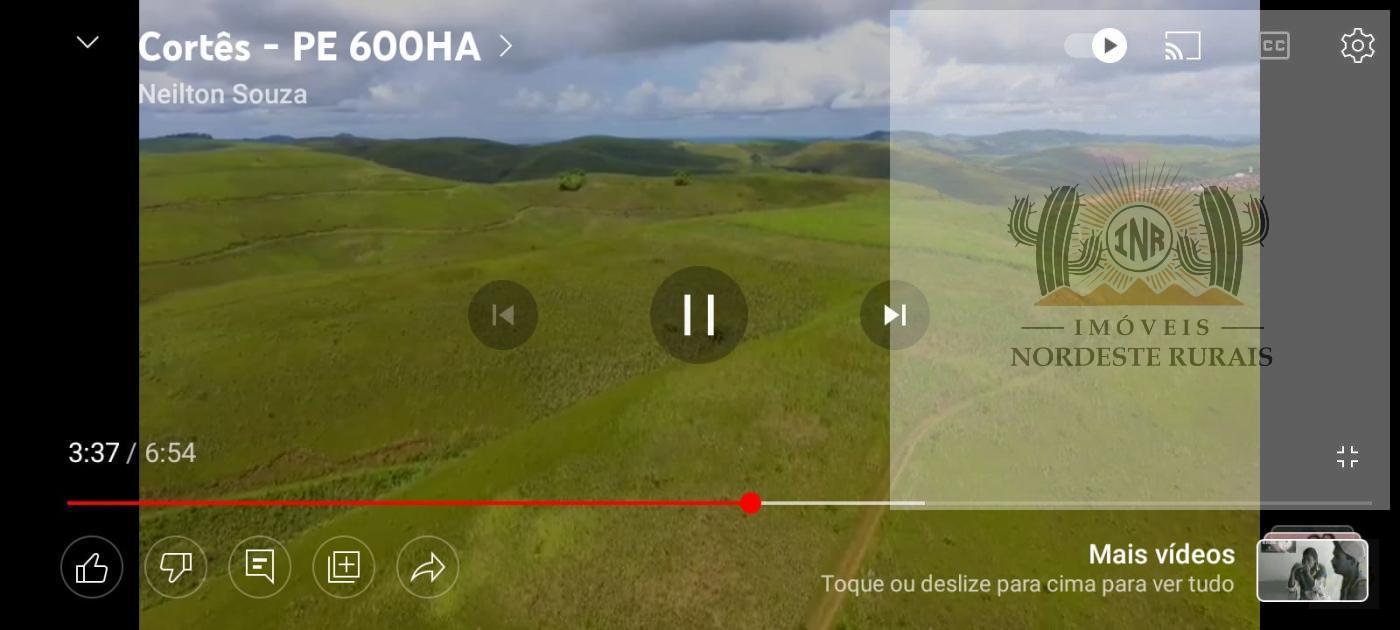Dislike this video
Screen dimensions: 1400x630
point(176,567)
